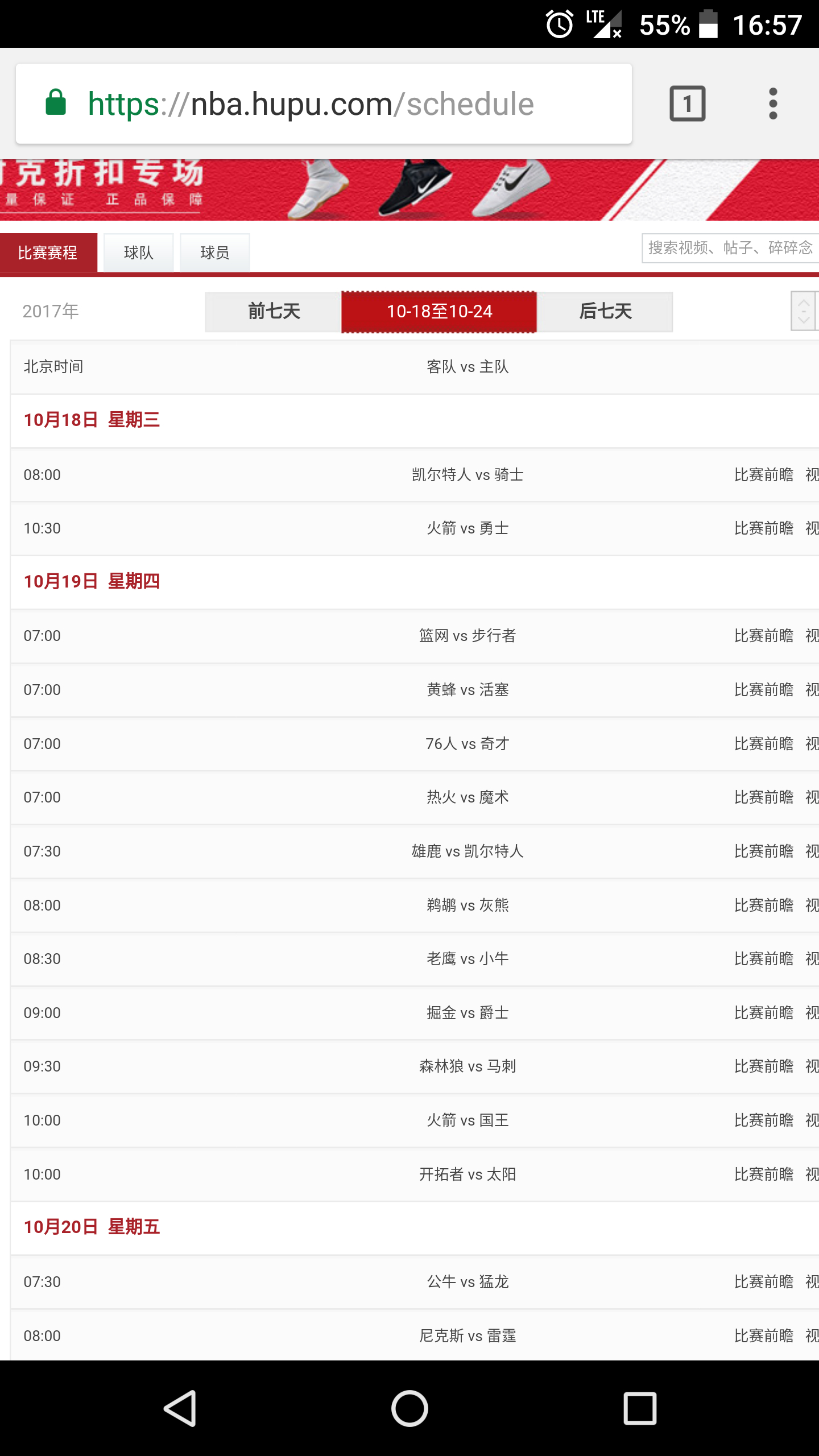View 比赛前瞻 for 雄鹿 vs 凯尔特人
This screenshot has width=819, height=1456.
(764, 851)
